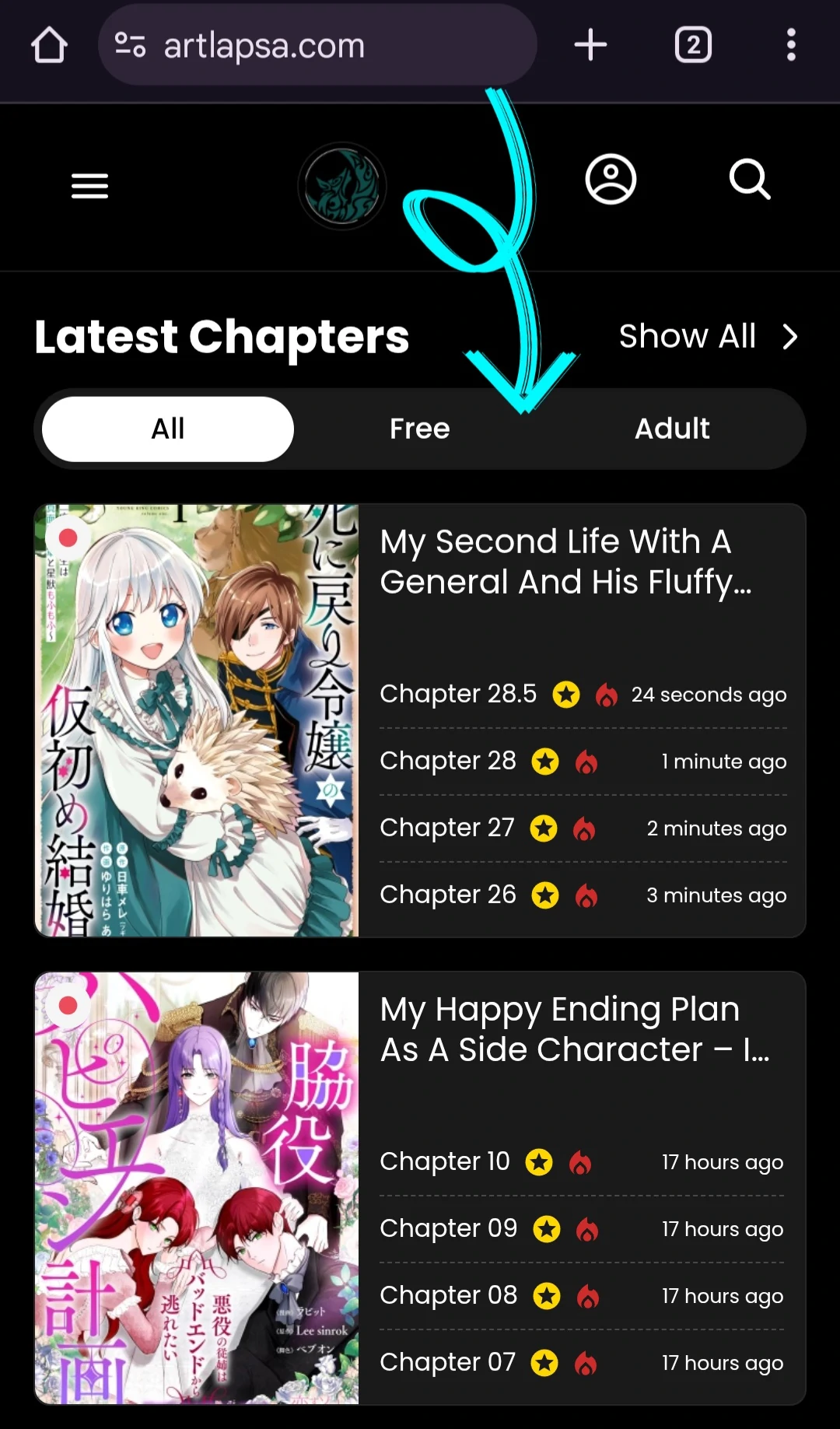This screenshot has height=1429, width=840.
Task: Open the hamburger menu
Action: pos(89,186)
